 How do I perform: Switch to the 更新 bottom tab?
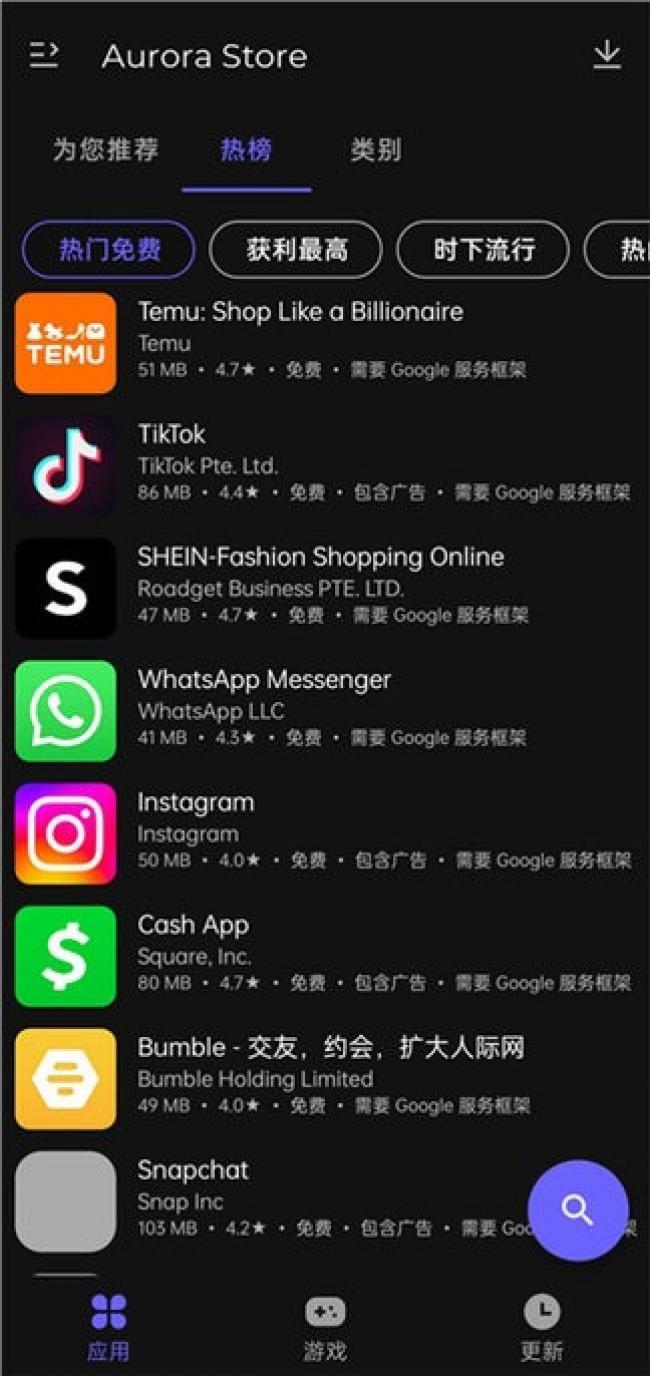click(x=542, y=1328)
